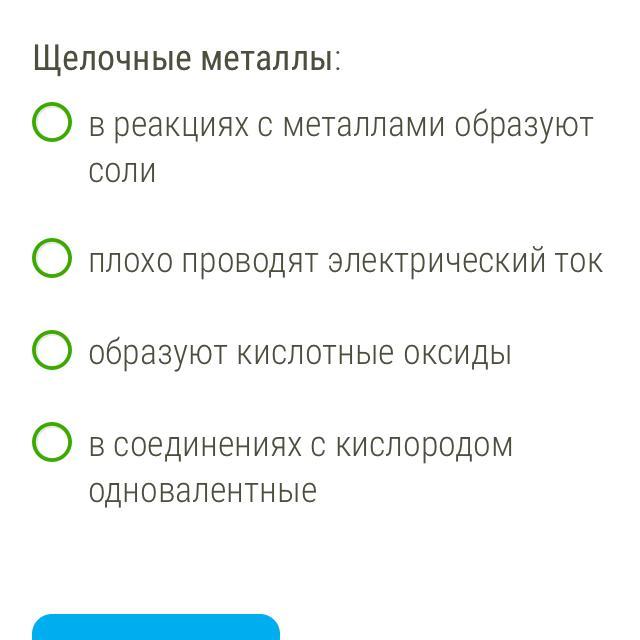
Task: Mark "образуют кислотные оксиды" as the answer
Action: click(52, 351)
